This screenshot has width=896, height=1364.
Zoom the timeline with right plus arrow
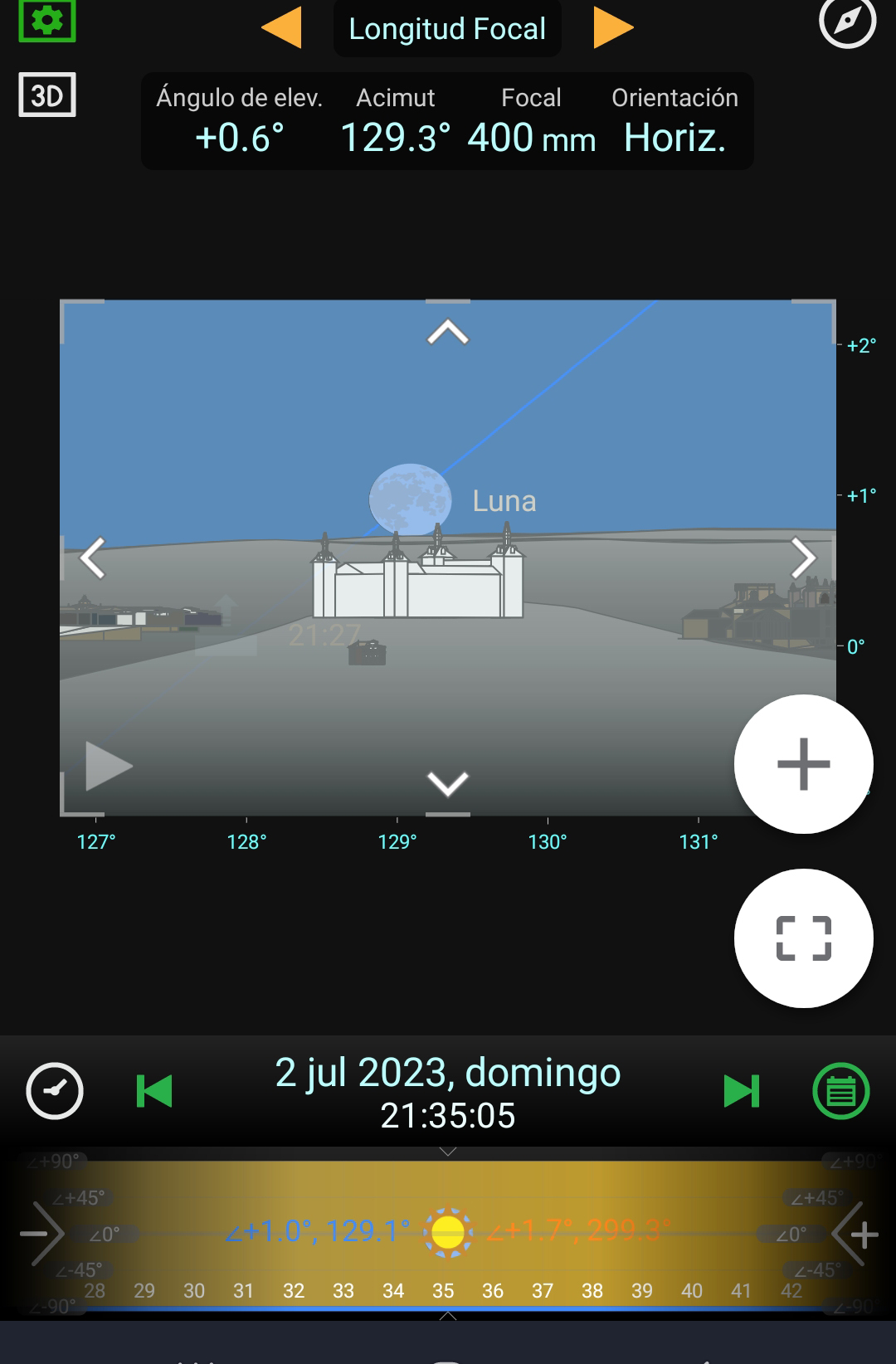(x=858, y=1235)
